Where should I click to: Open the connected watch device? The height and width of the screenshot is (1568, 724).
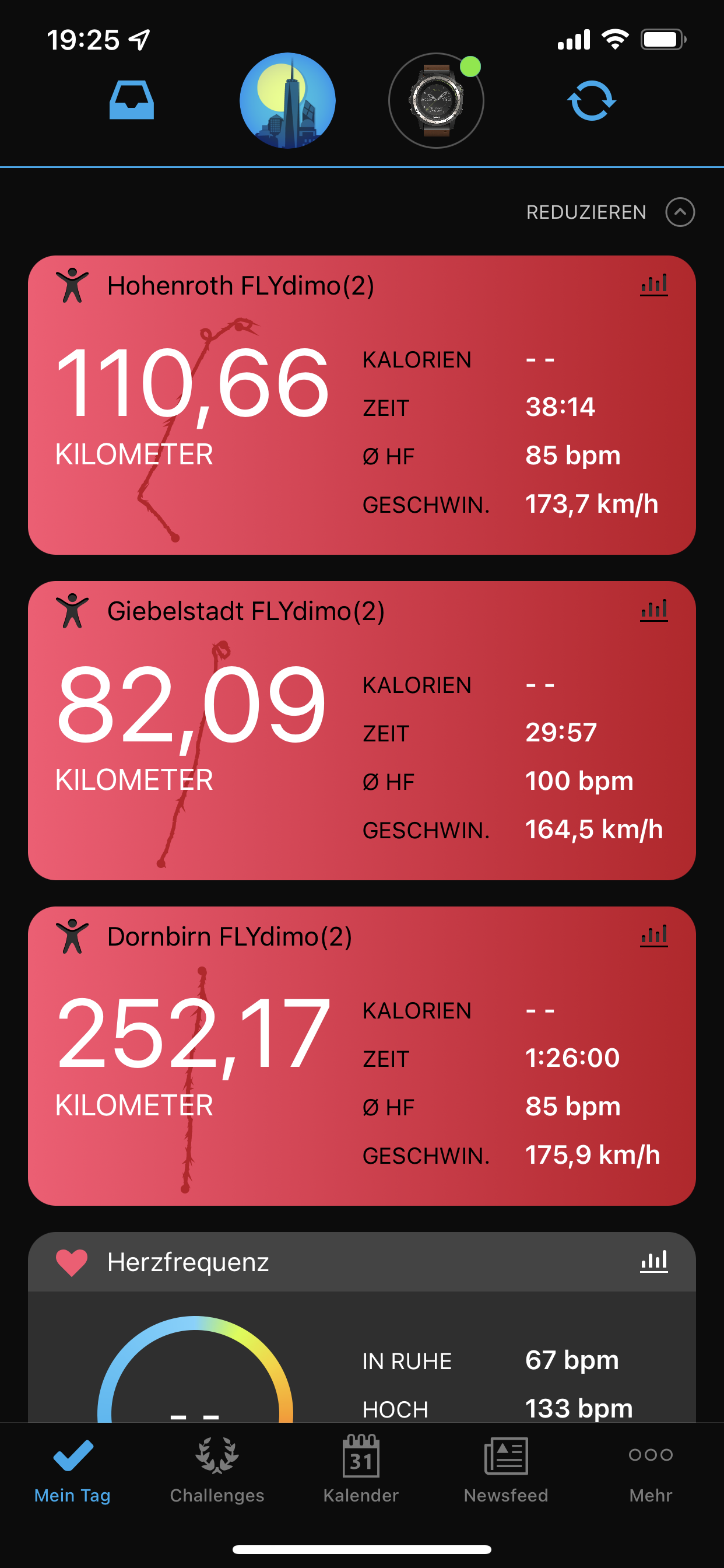435,100
